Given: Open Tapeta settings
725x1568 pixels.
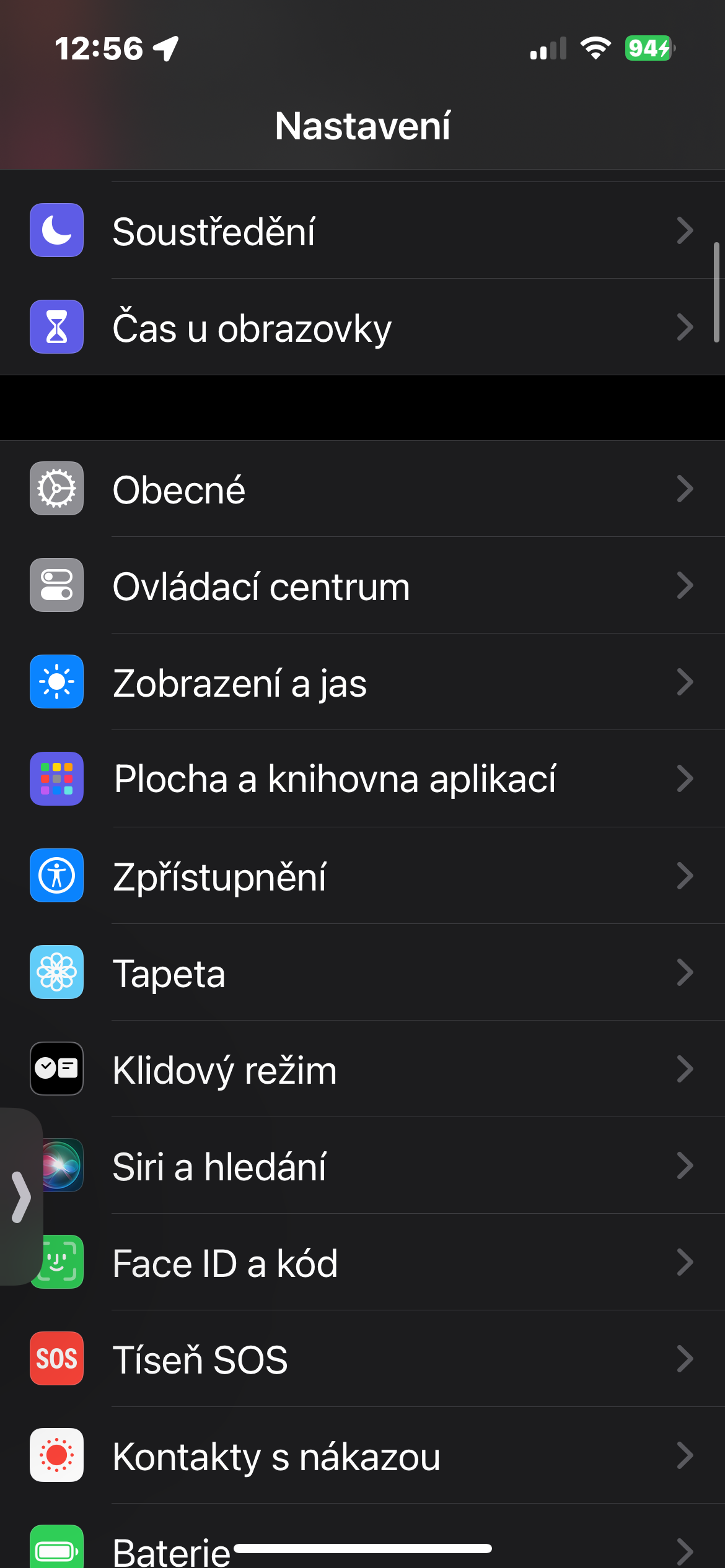Looking at the screenshot, I should pyautogui.click(x=362, y=972).
